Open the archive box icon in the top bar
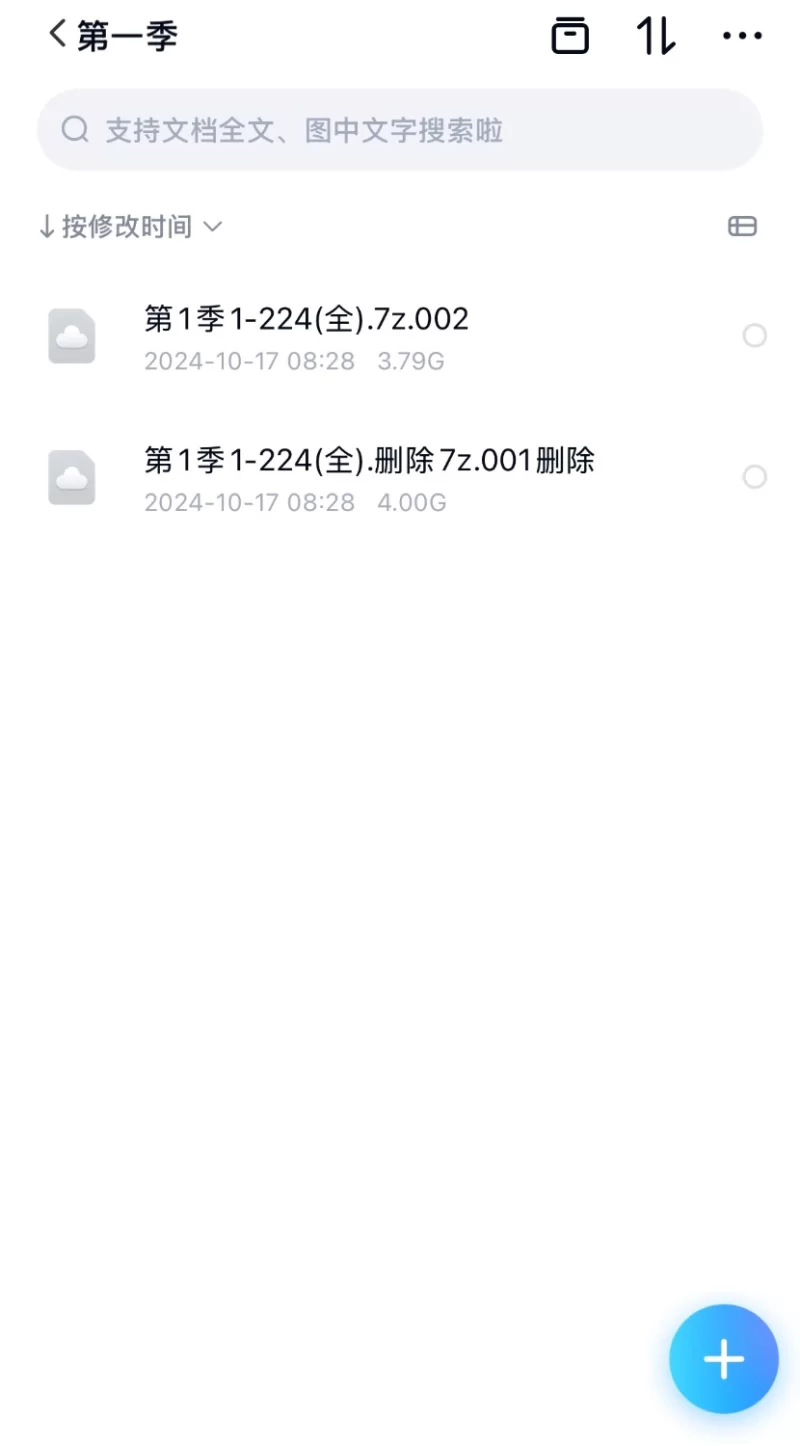The image size is (800, 1446). pos(570,37)
